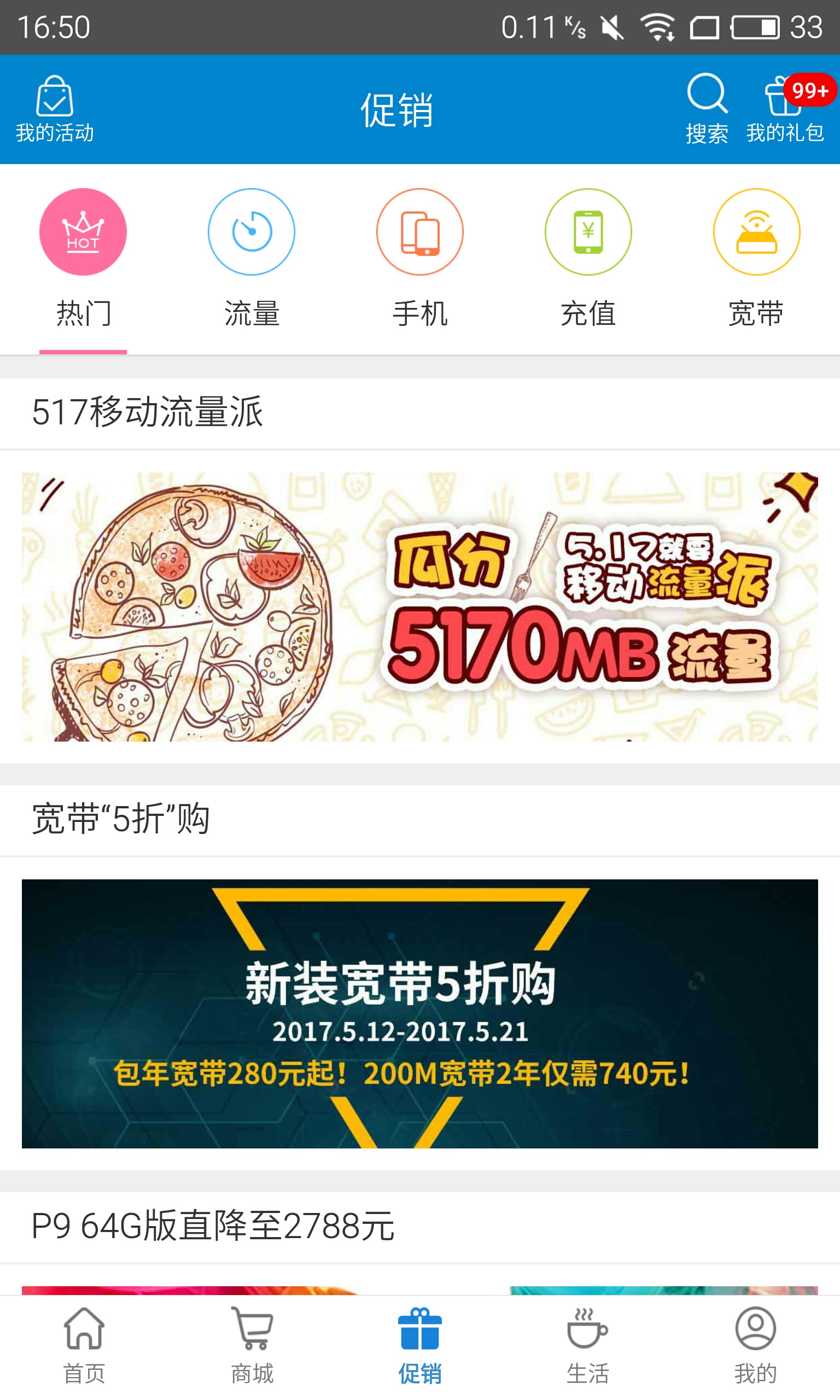This screenshot has width=840, height=1400.
Task: Switch to the 手机 category
Action: [420, 258]
